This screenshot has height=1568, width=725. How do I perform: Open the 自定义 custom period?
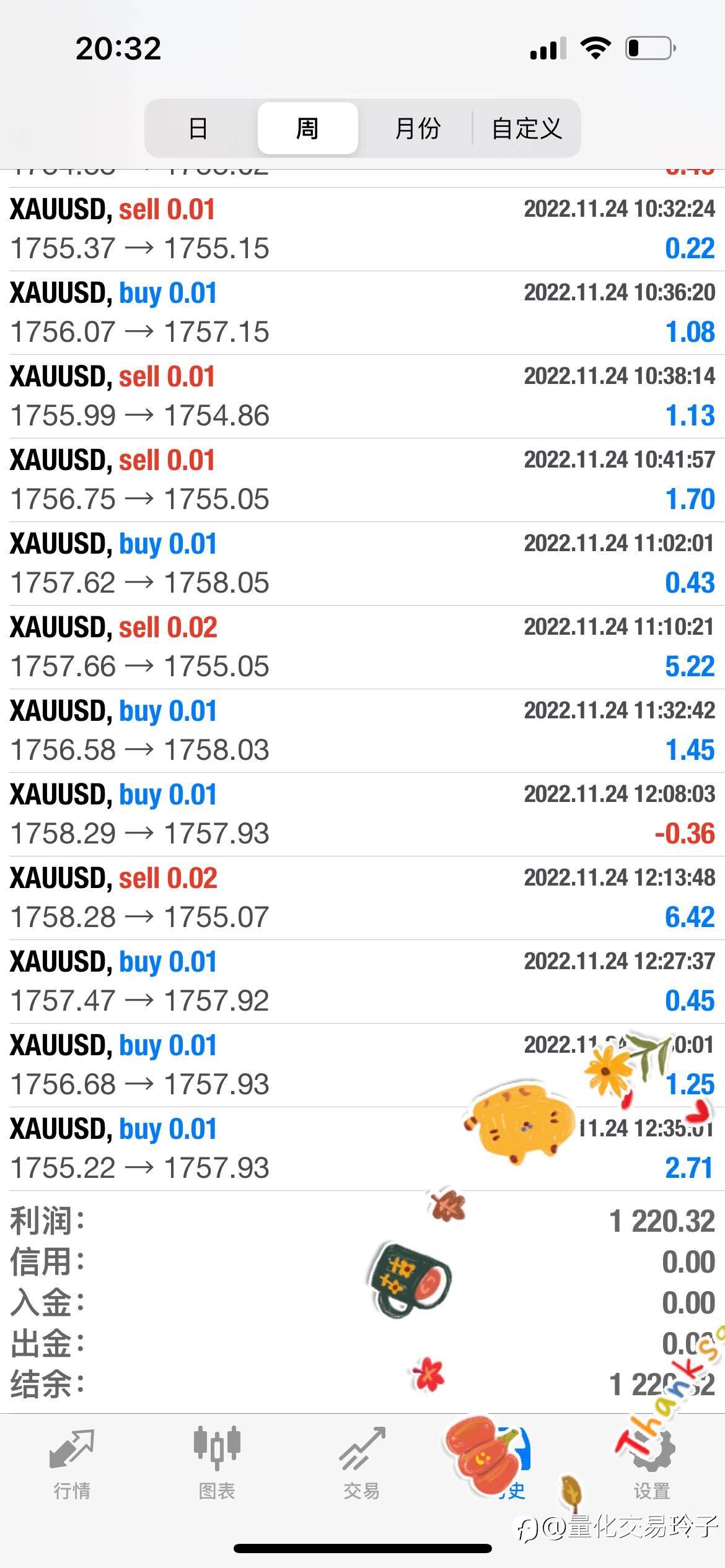point(527,128)
